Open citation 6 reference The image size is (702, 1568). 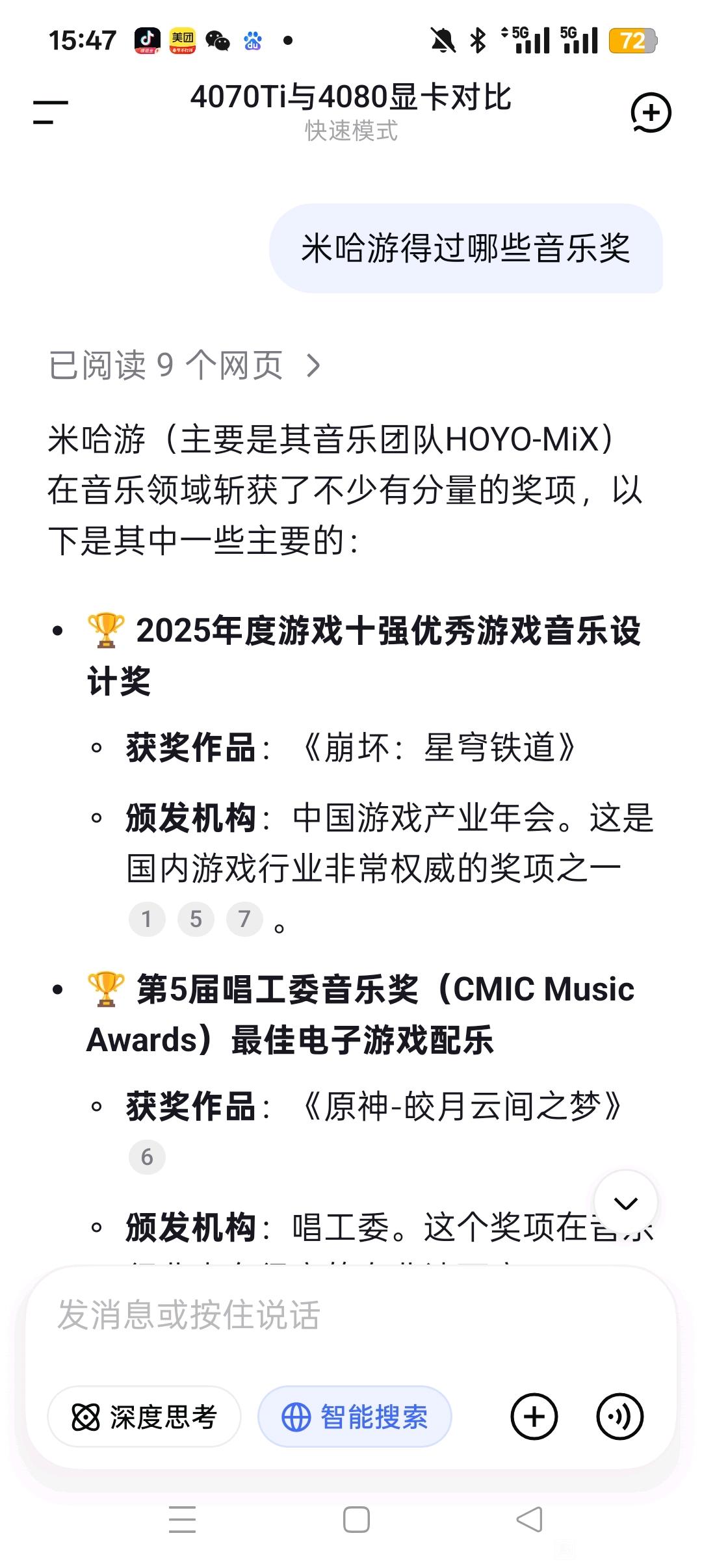(147, 1157)
